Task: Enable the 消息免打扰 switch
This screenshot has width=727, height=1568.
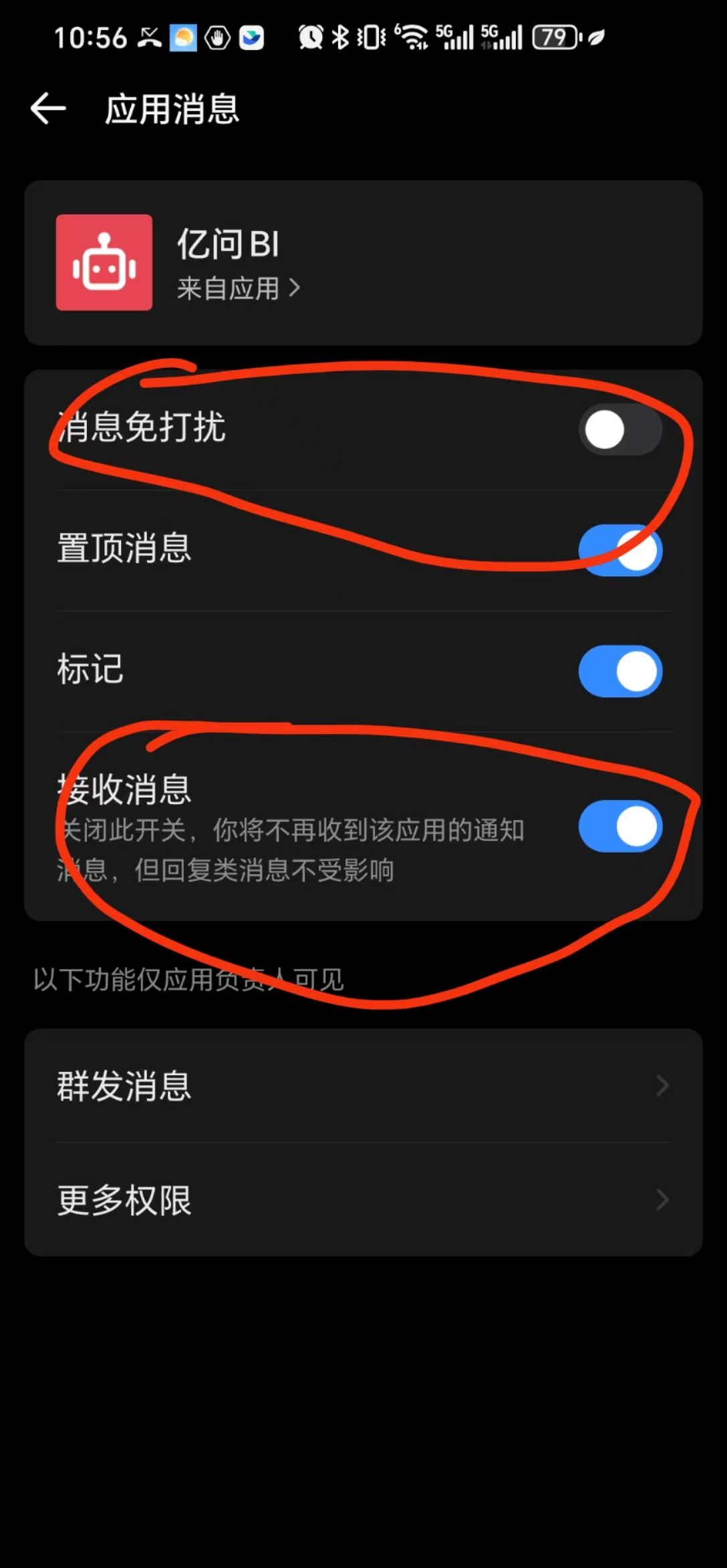Action: [619, 430]
